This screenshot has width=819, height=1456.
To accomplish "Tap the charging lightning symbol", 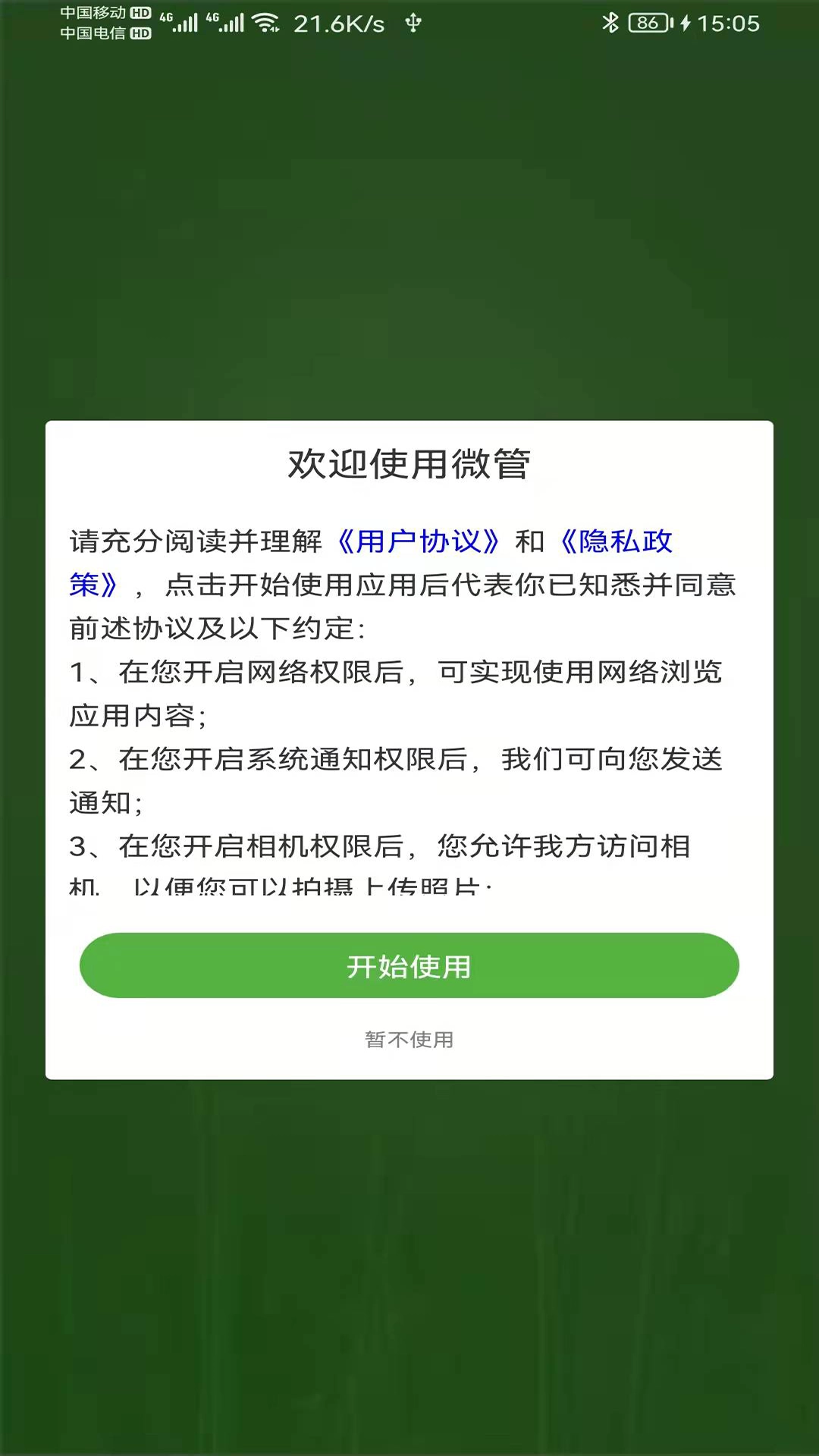I will pyautogui.click(x=685, y=23).
